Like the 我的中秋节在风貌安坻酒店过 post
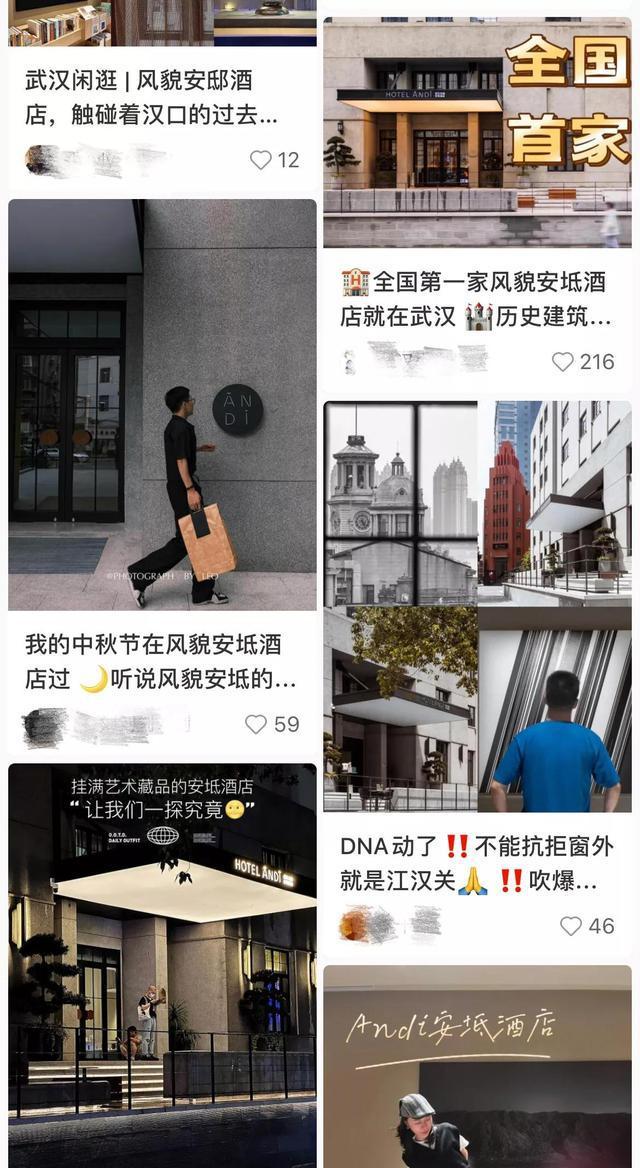 click(x=257, y=724)
